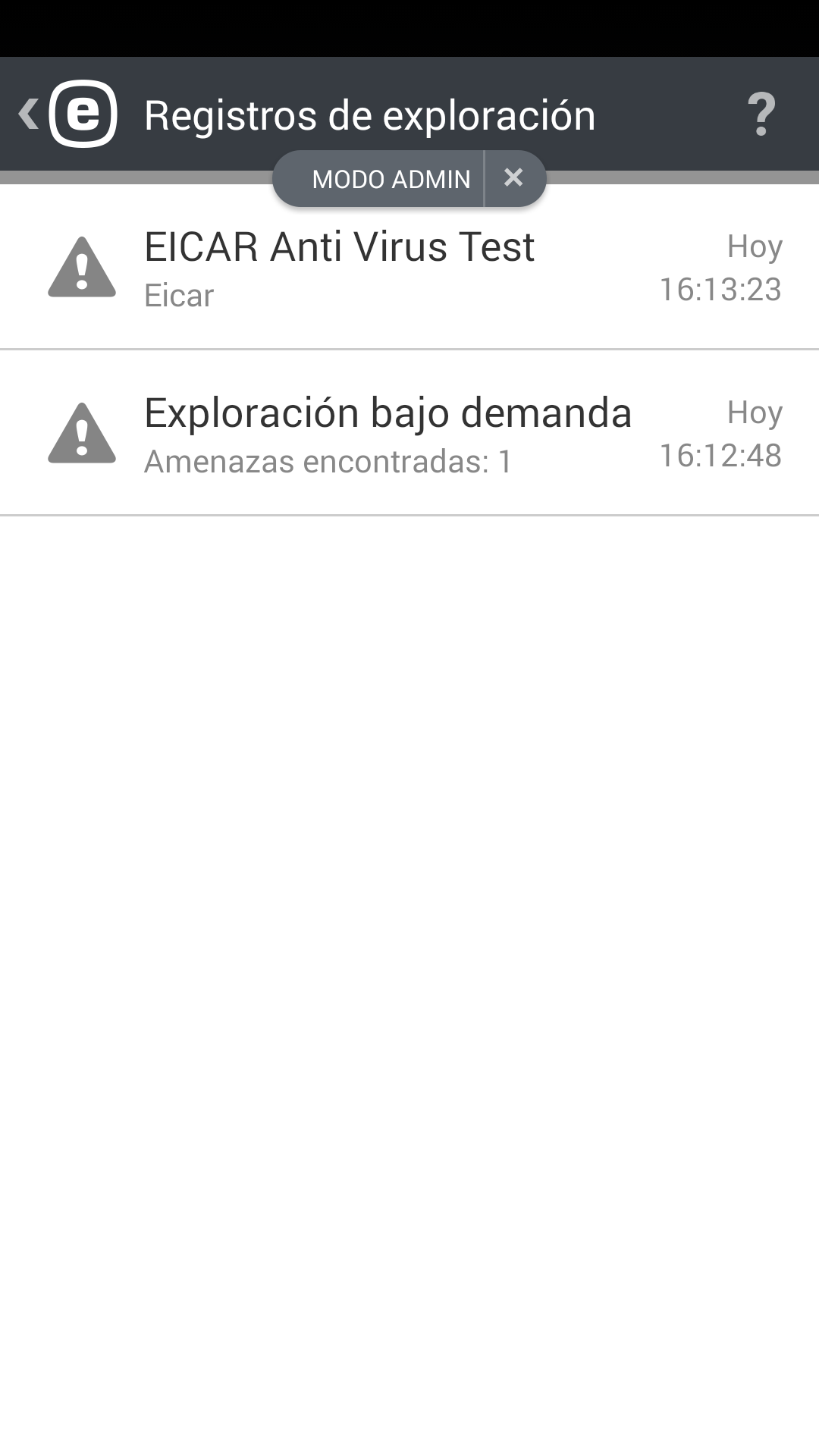The image size is (819, 1456).
Task: Click the MODO ADMIN label
Action: click(x=391, y=179)
